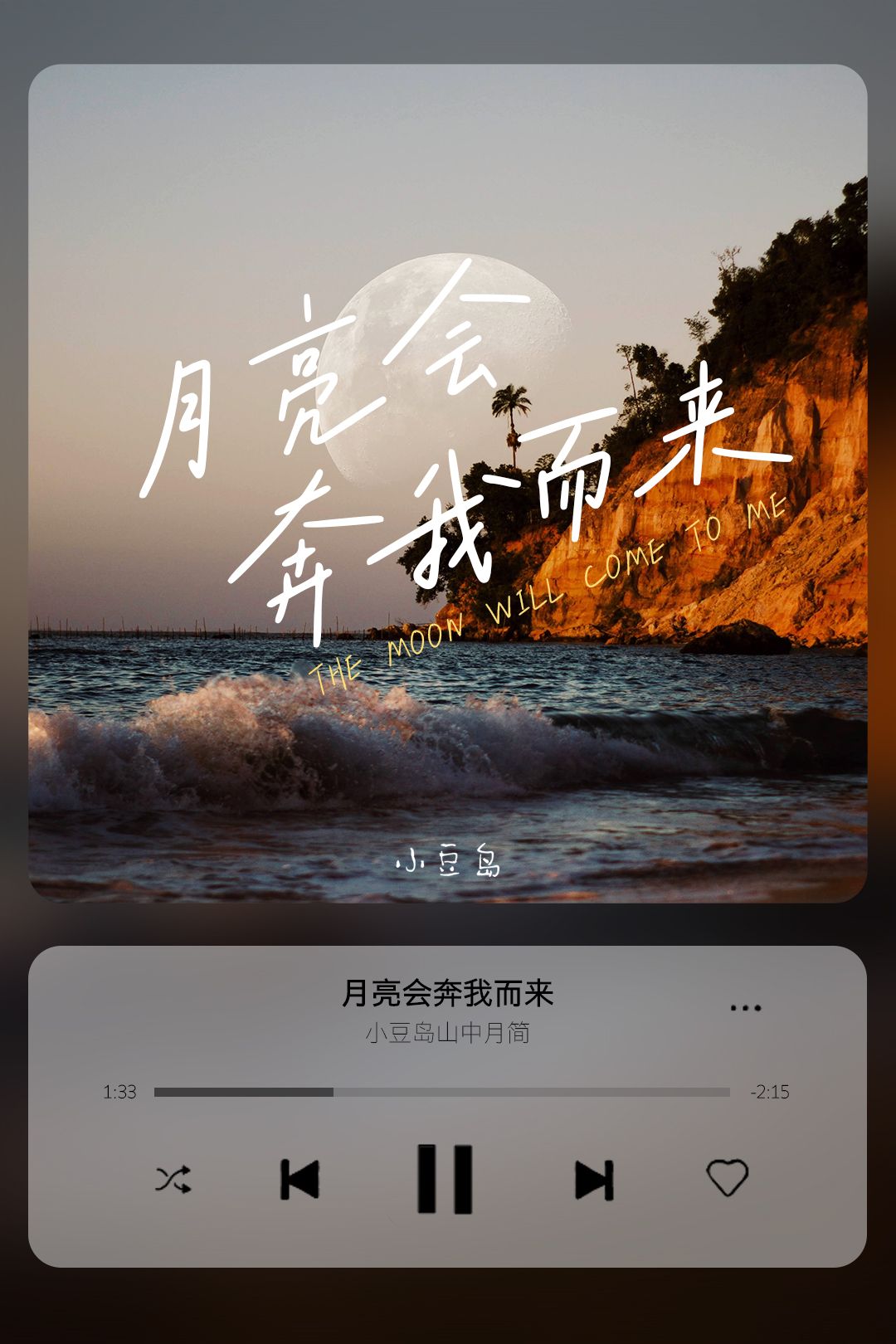Screen dimensions: 896x1344
Task: Toggle shuffle off with the shuffle control
Action: (173, 1176)
